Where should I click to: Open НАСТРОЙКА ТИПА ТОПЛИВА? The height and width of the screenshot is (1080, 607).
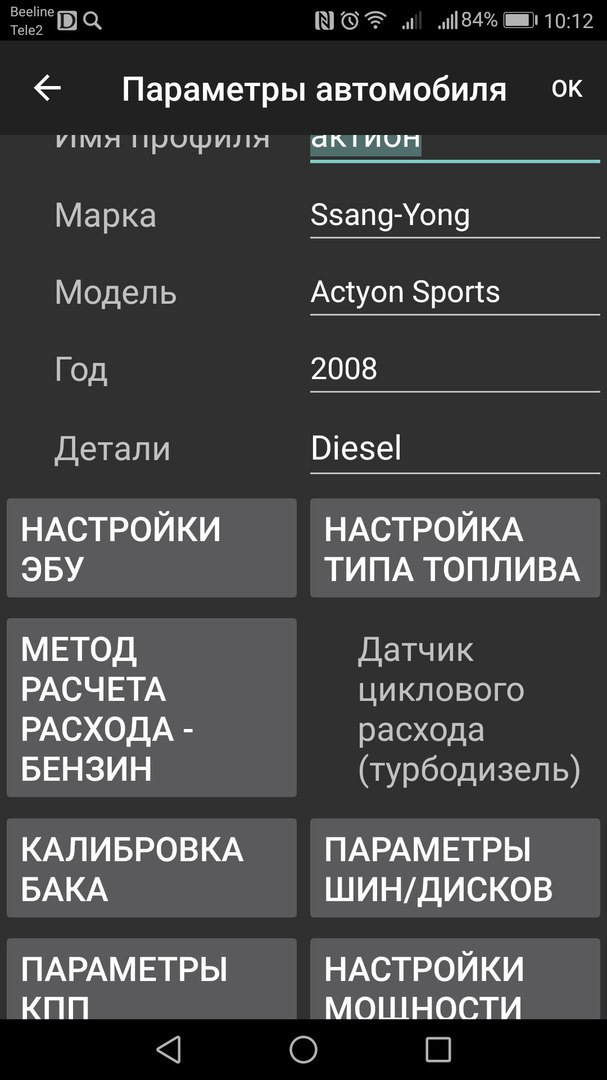click(x=454, y=548)
